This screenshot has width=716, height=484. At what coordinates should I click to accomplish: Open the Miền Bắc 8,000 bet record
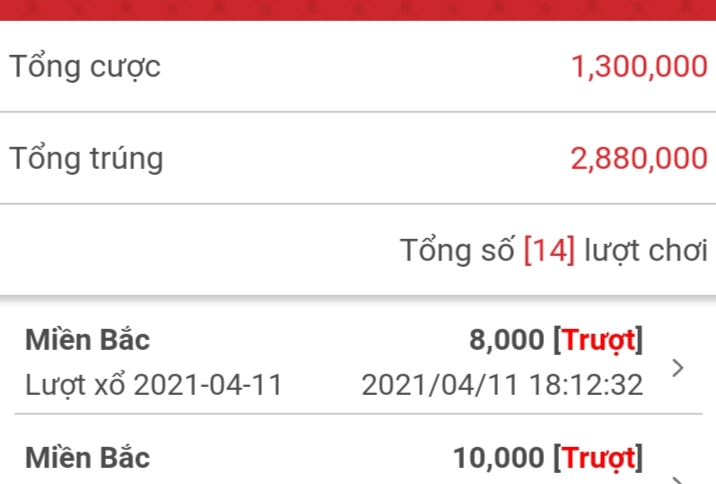(x=357, y=362)
